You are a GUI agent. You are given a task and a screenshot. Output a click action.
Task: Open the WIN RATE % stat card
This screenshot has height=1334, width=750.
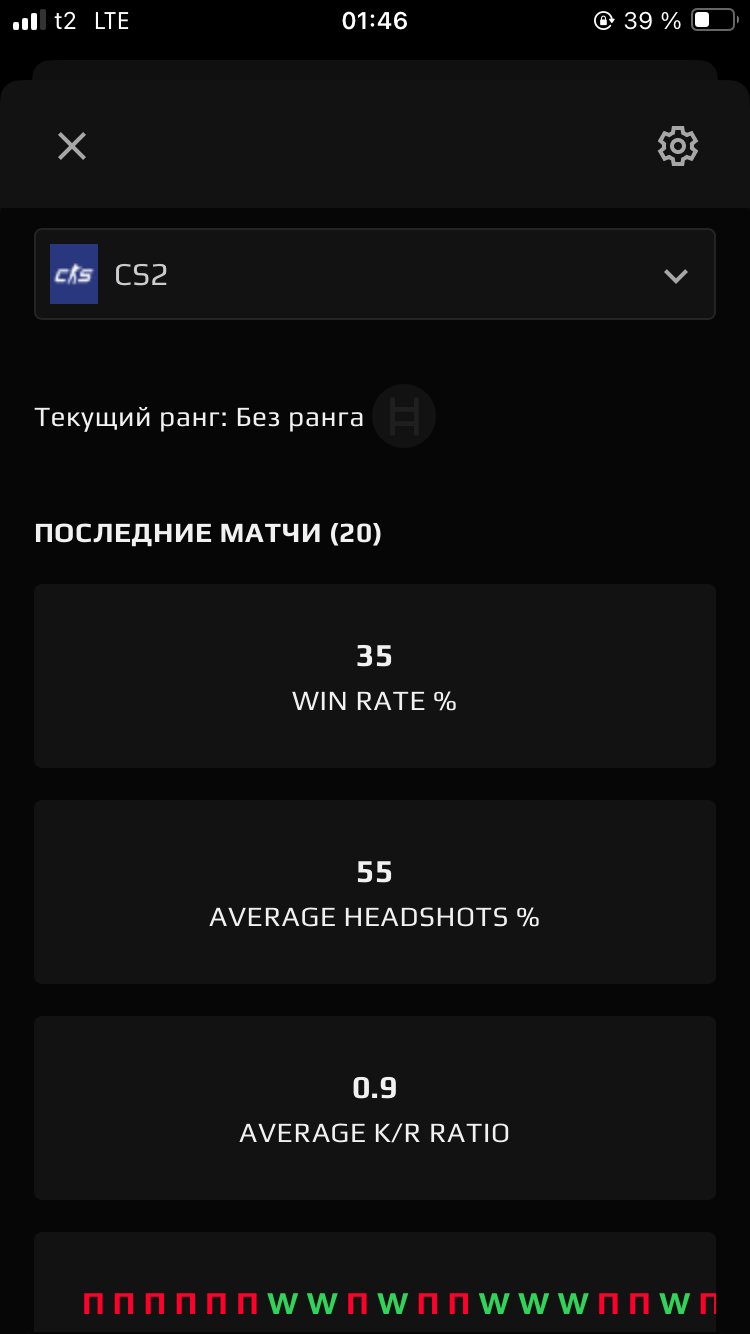pos(374,675)
